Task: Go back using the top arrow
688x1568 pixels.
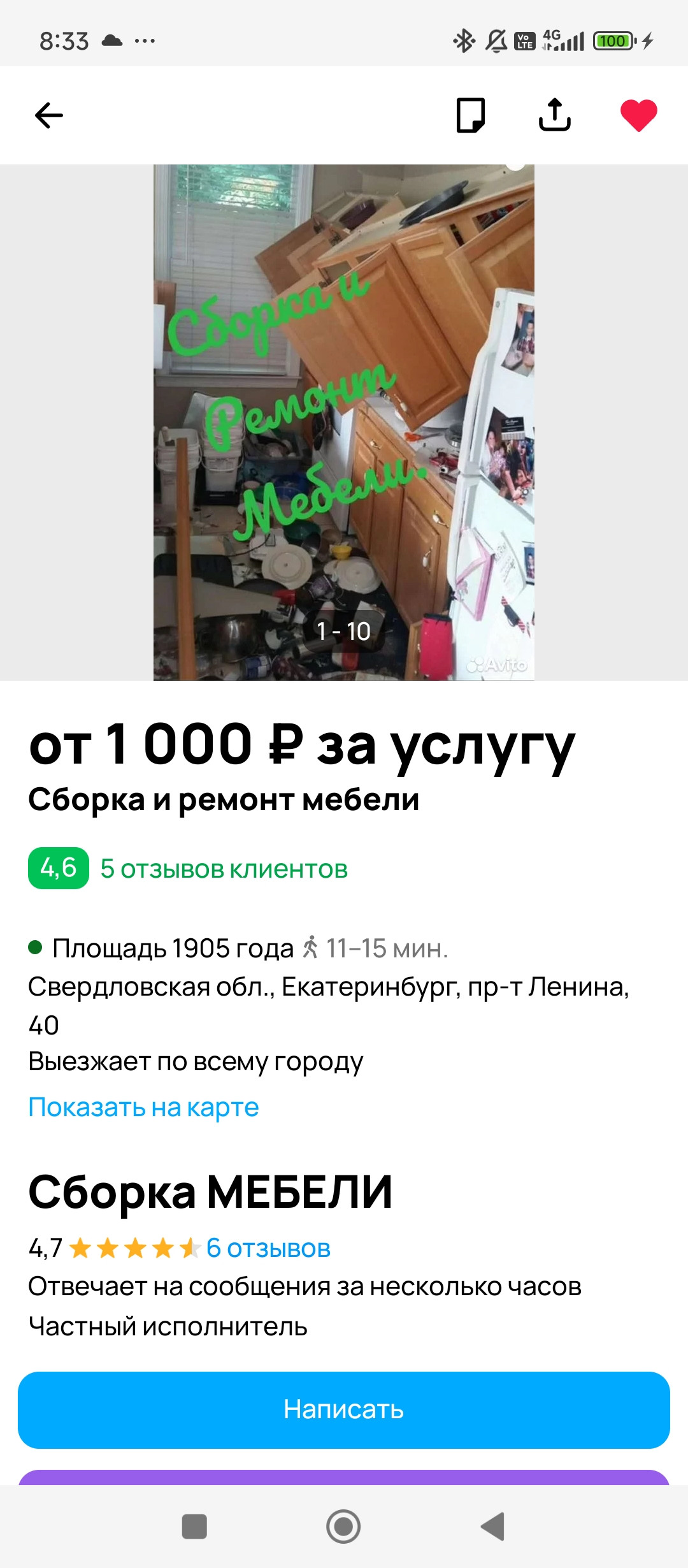Action: (49, 115)
